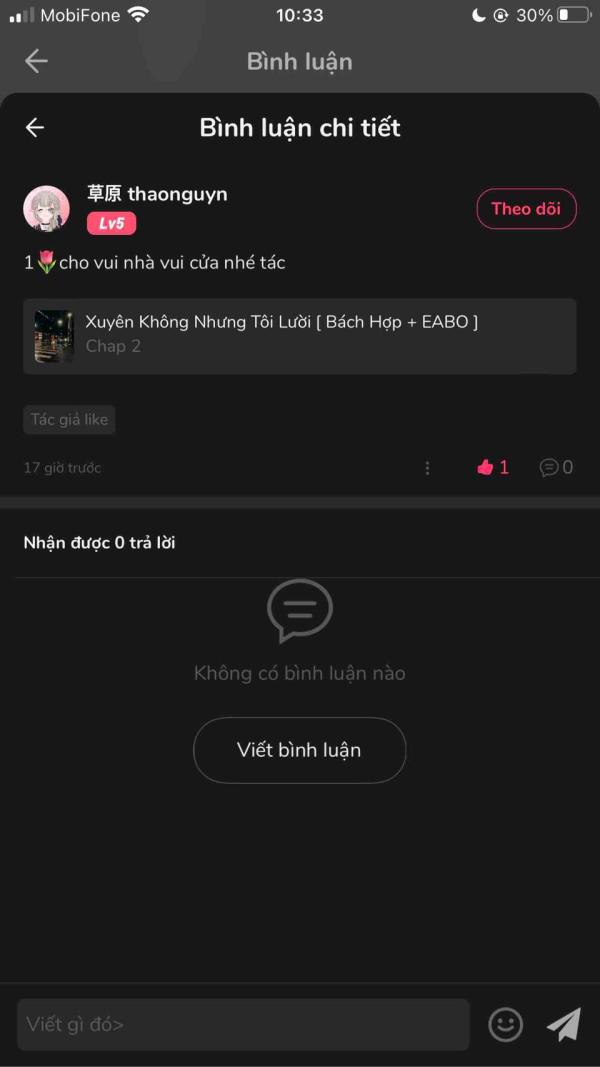
Task: Send the comment with the paper plane
Action: point(564,1024)
